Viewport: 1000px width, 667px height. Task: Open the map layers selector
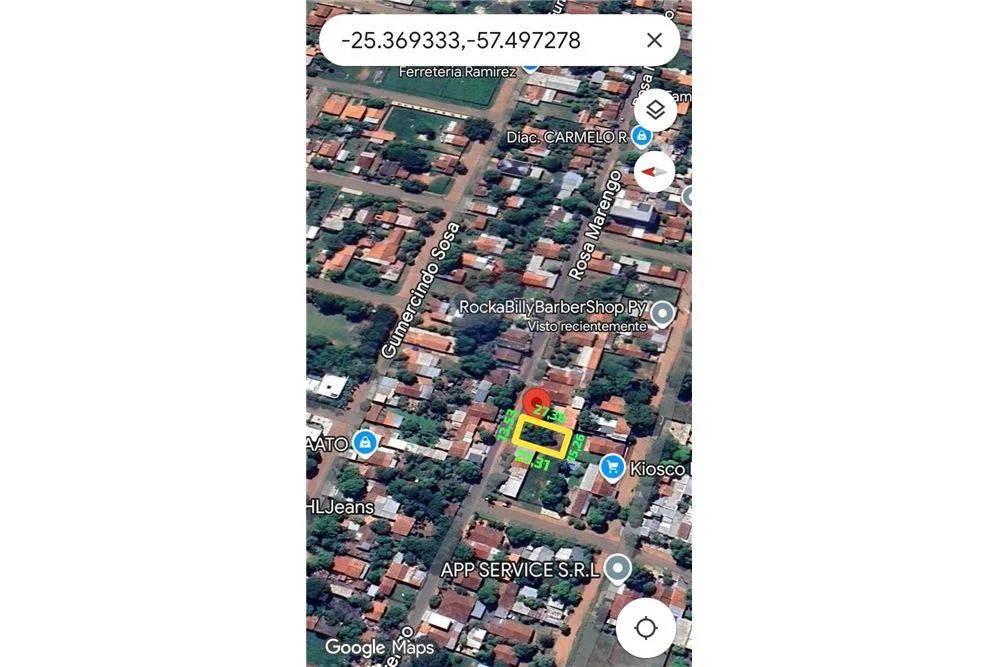[x=655, y=110]
